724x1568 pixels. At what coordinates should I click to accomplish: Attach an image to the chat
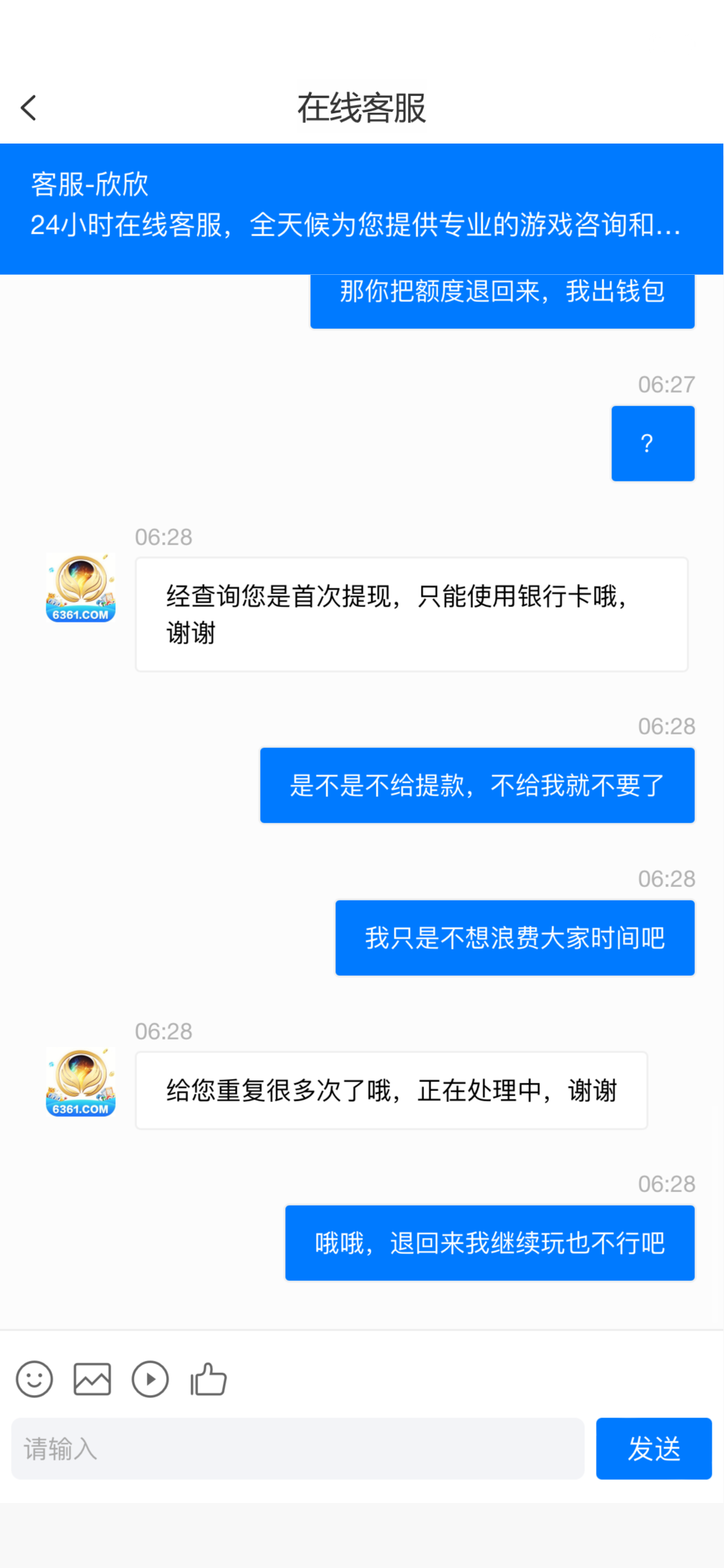click(92, 1379)
